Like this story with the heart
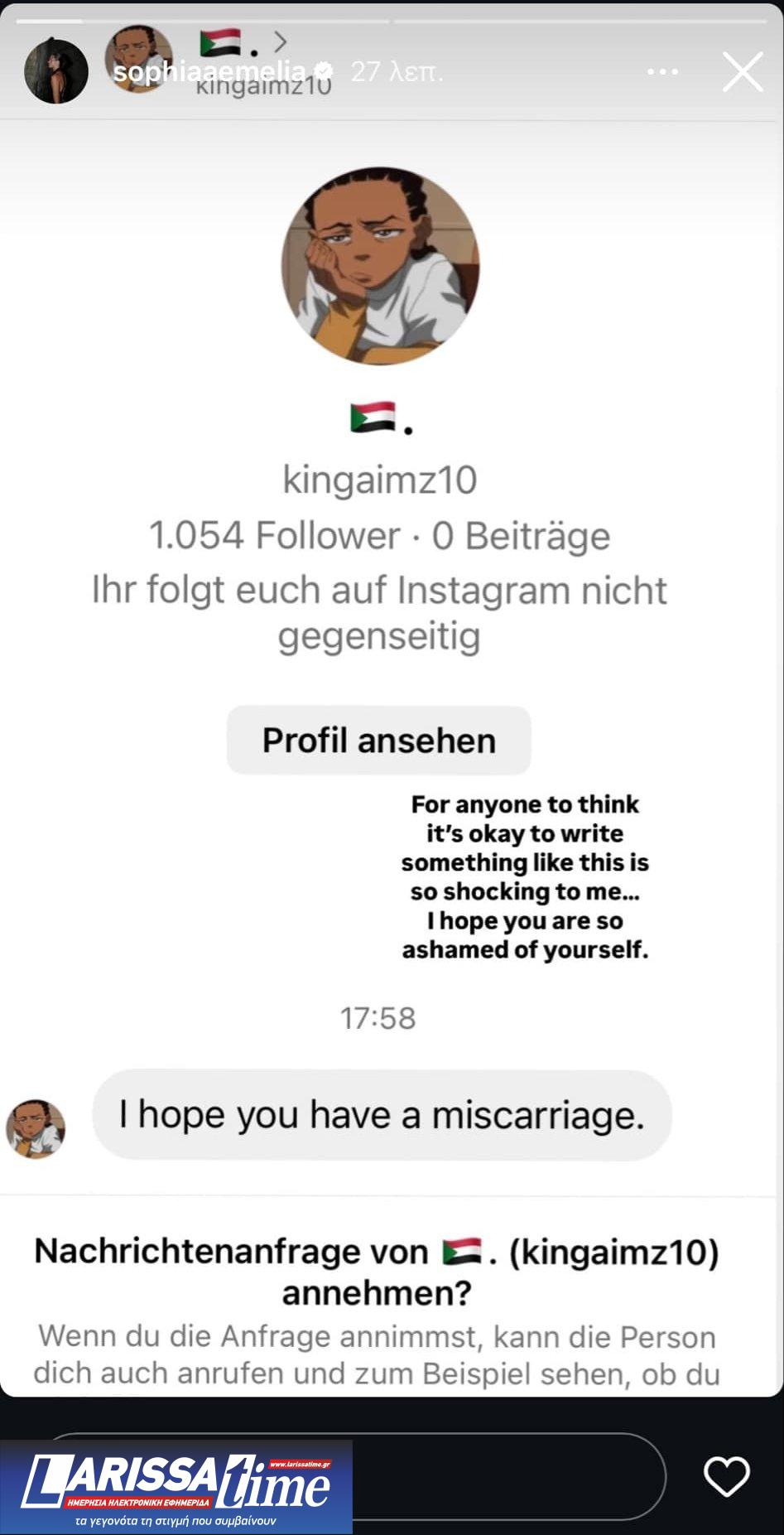Screen dimensions: 784x1535 (726, 1475)
